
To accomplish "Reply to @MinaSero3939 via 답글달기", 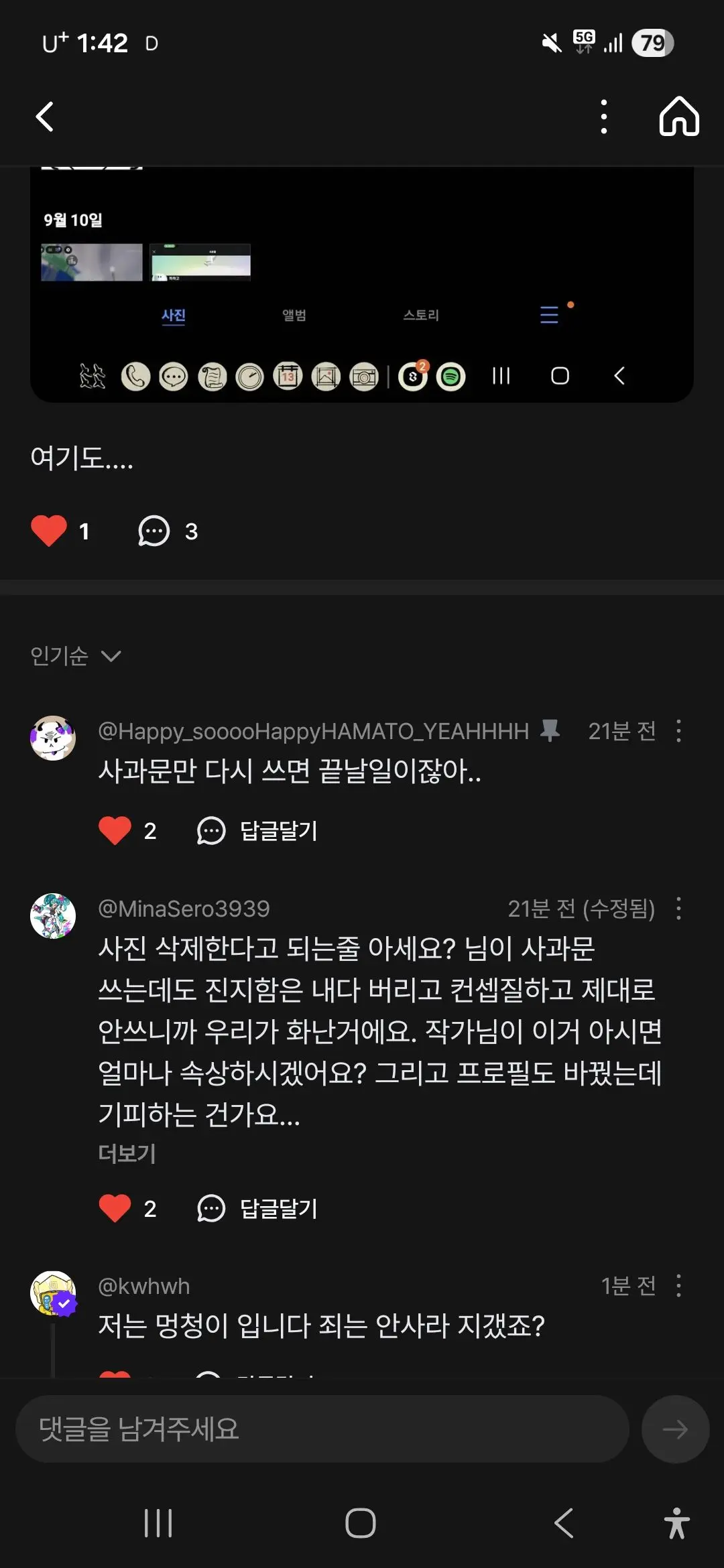I will pos(258,1208).
